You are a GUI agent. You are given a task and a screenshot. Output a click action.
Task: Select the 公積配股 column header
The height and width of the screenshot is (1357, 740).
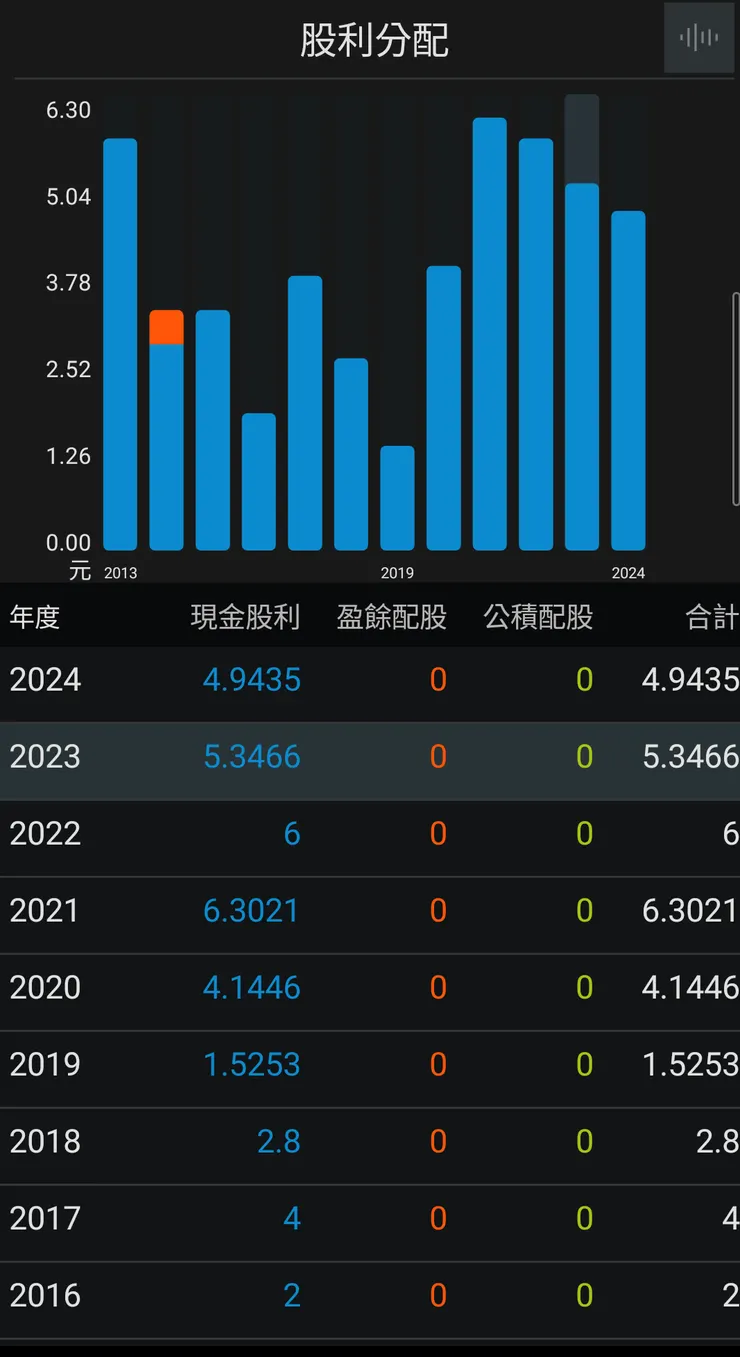coord(540,617)
